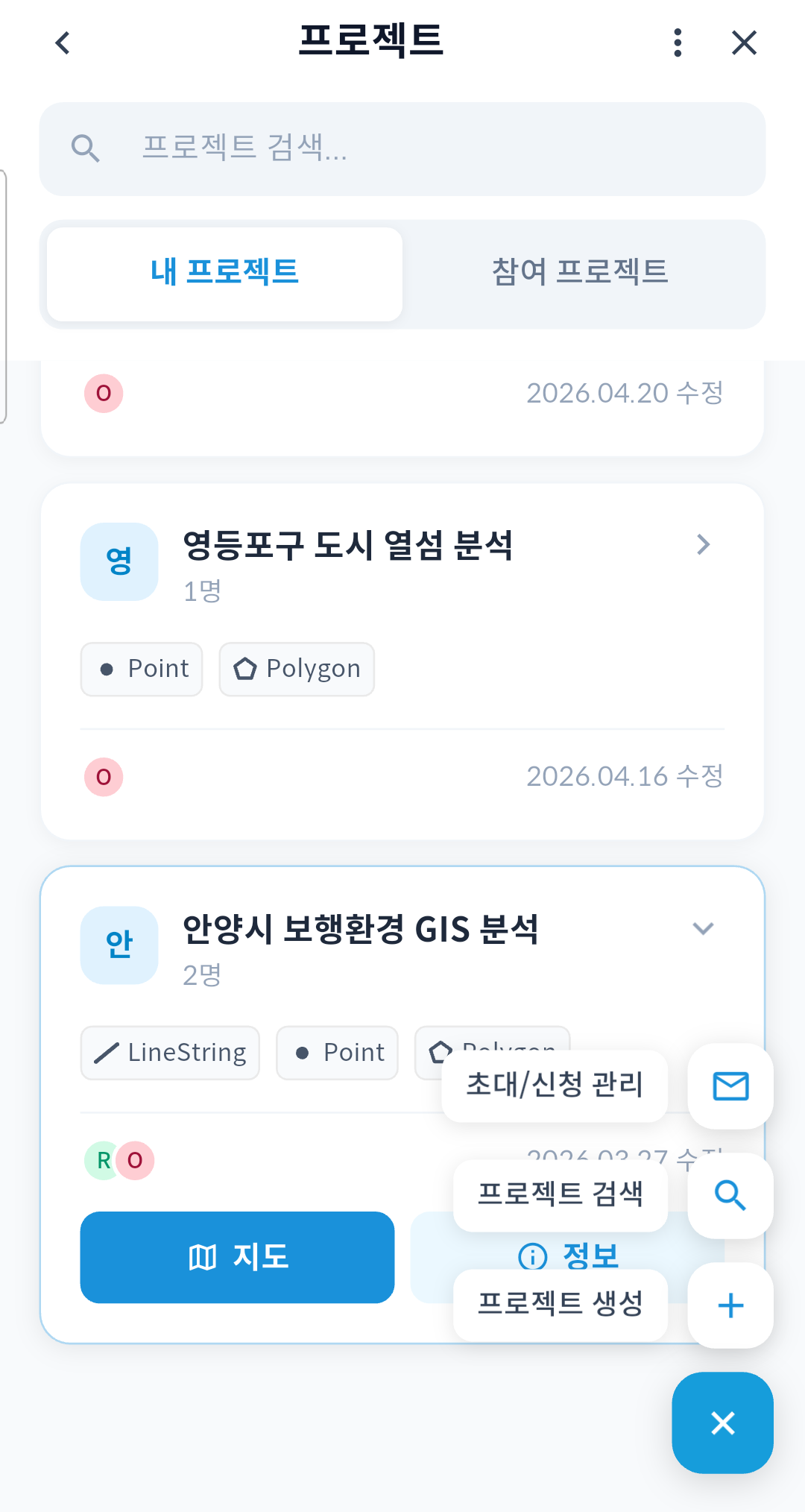Tap the plus icon to create project
The width and height of the screenshot is (805, 1512).
[730, 1306]
